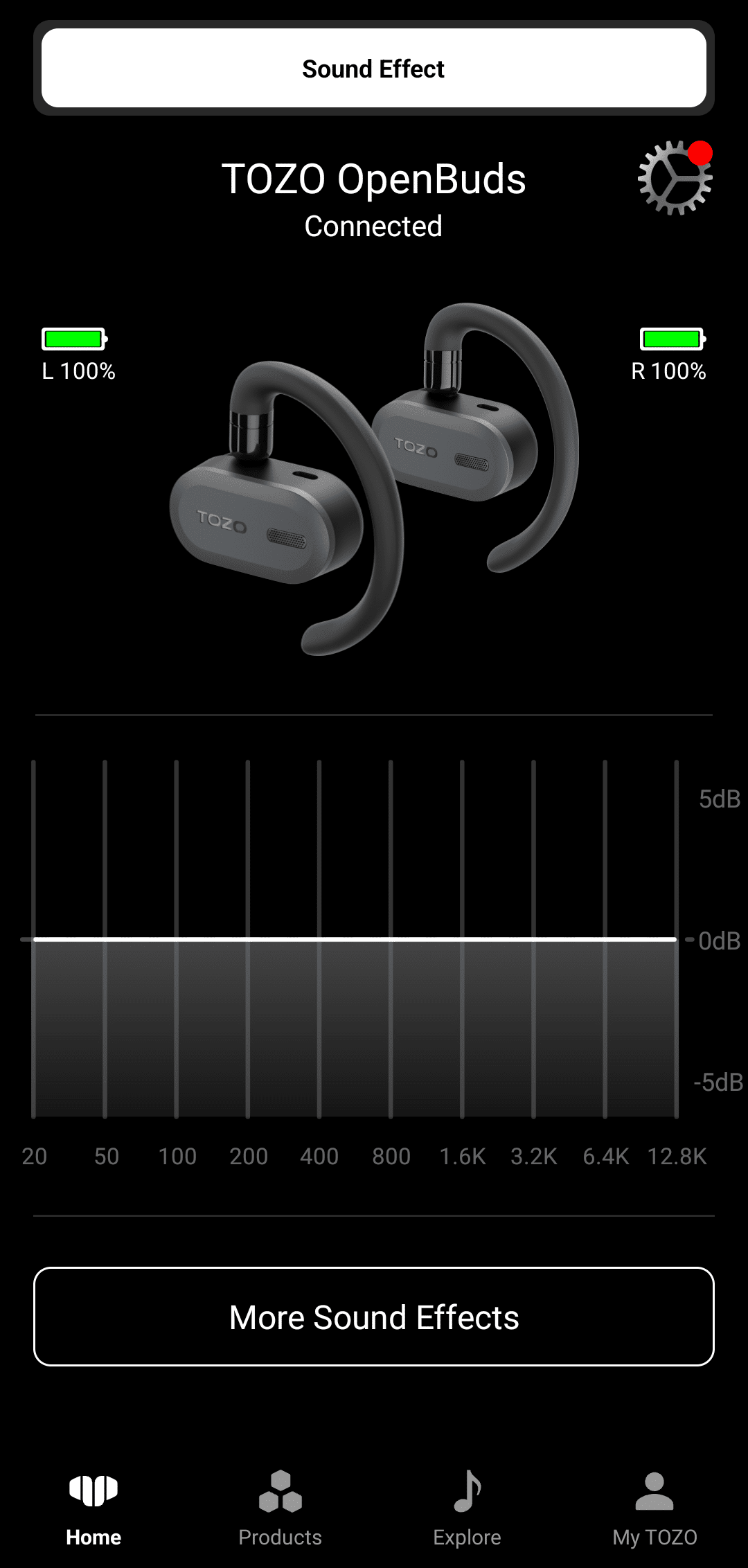The width and height of the screenshot is (748, 1568).
Task: Open the My TOZO tab
Action: pos(654,1508)
